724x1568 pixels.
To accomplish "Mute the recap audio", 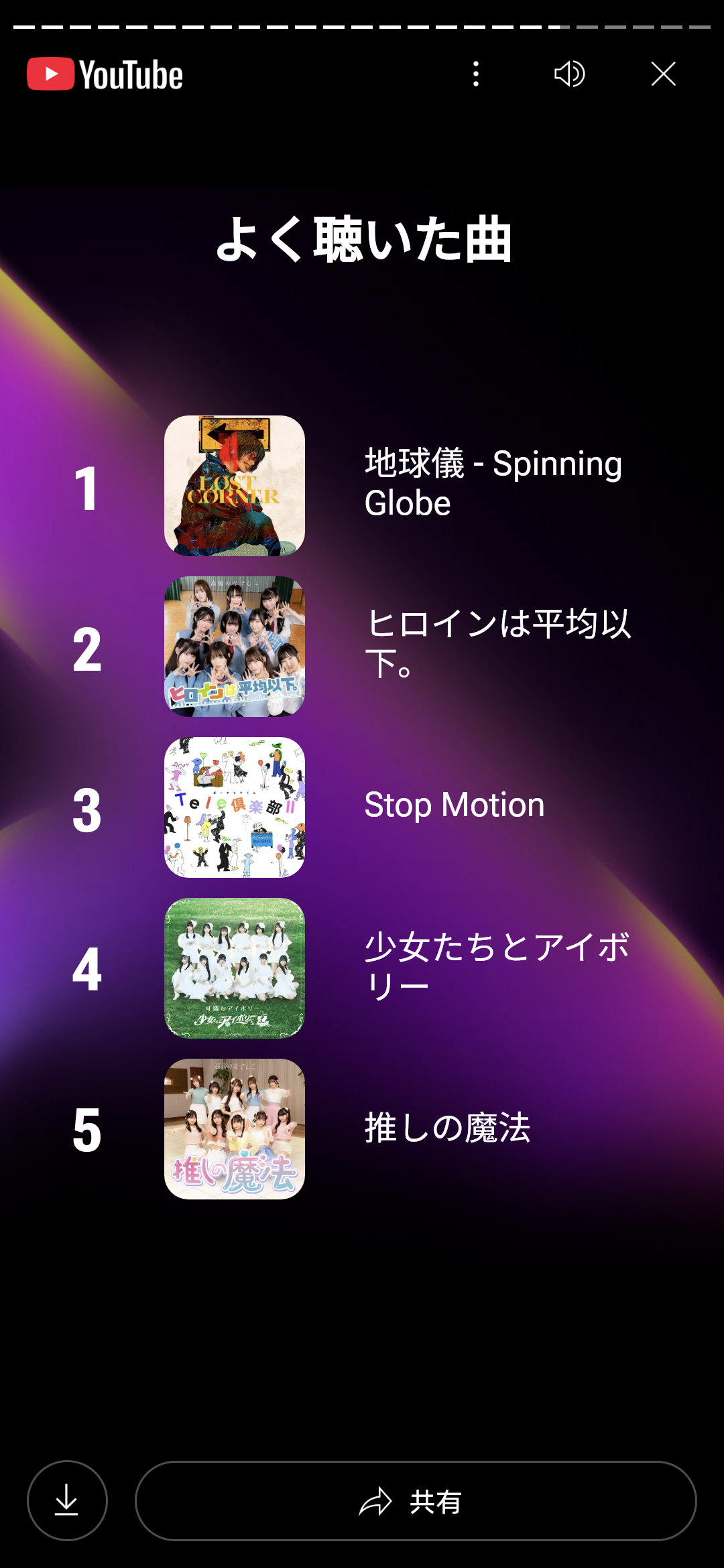I will 570,74.
